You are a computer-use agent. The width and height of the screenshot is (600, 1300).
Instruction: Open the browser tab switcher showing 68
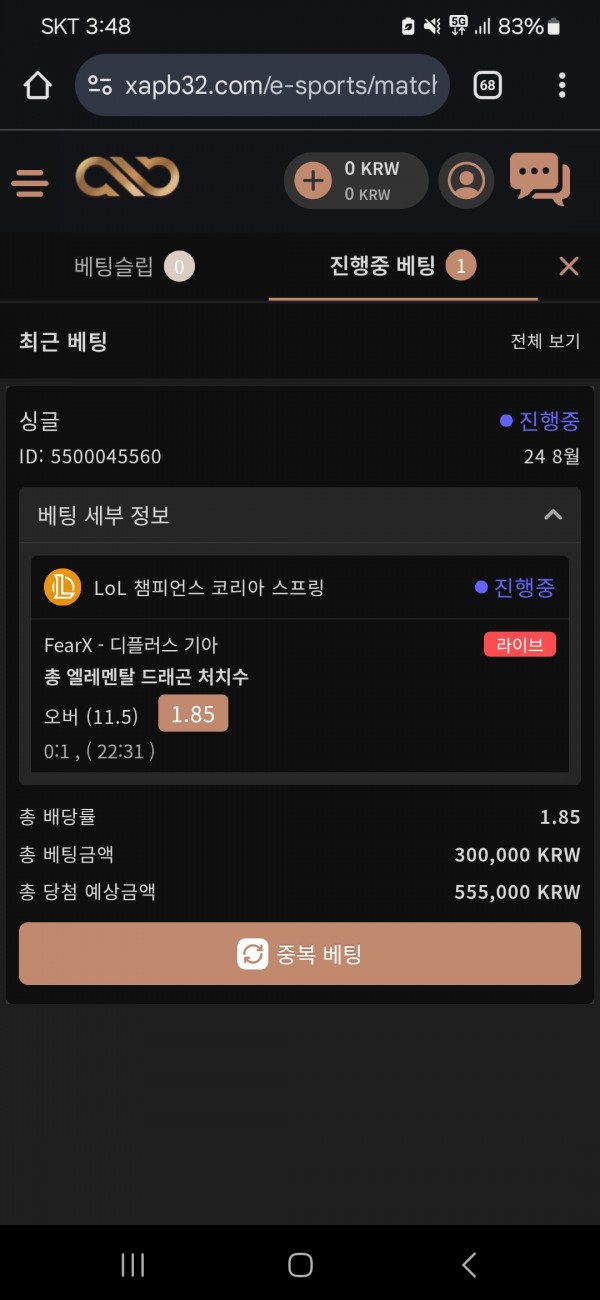[x=487, y=85]
